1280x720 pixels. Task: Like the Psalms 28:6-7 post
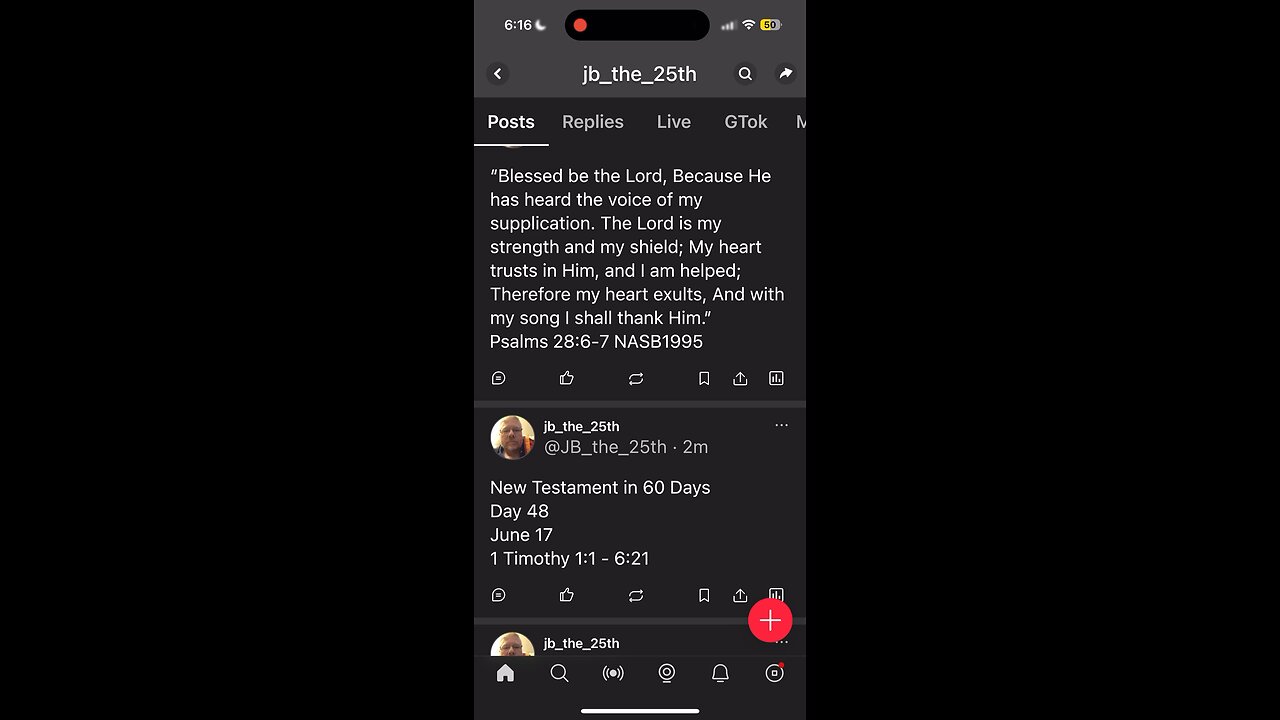tap(567, 378)
